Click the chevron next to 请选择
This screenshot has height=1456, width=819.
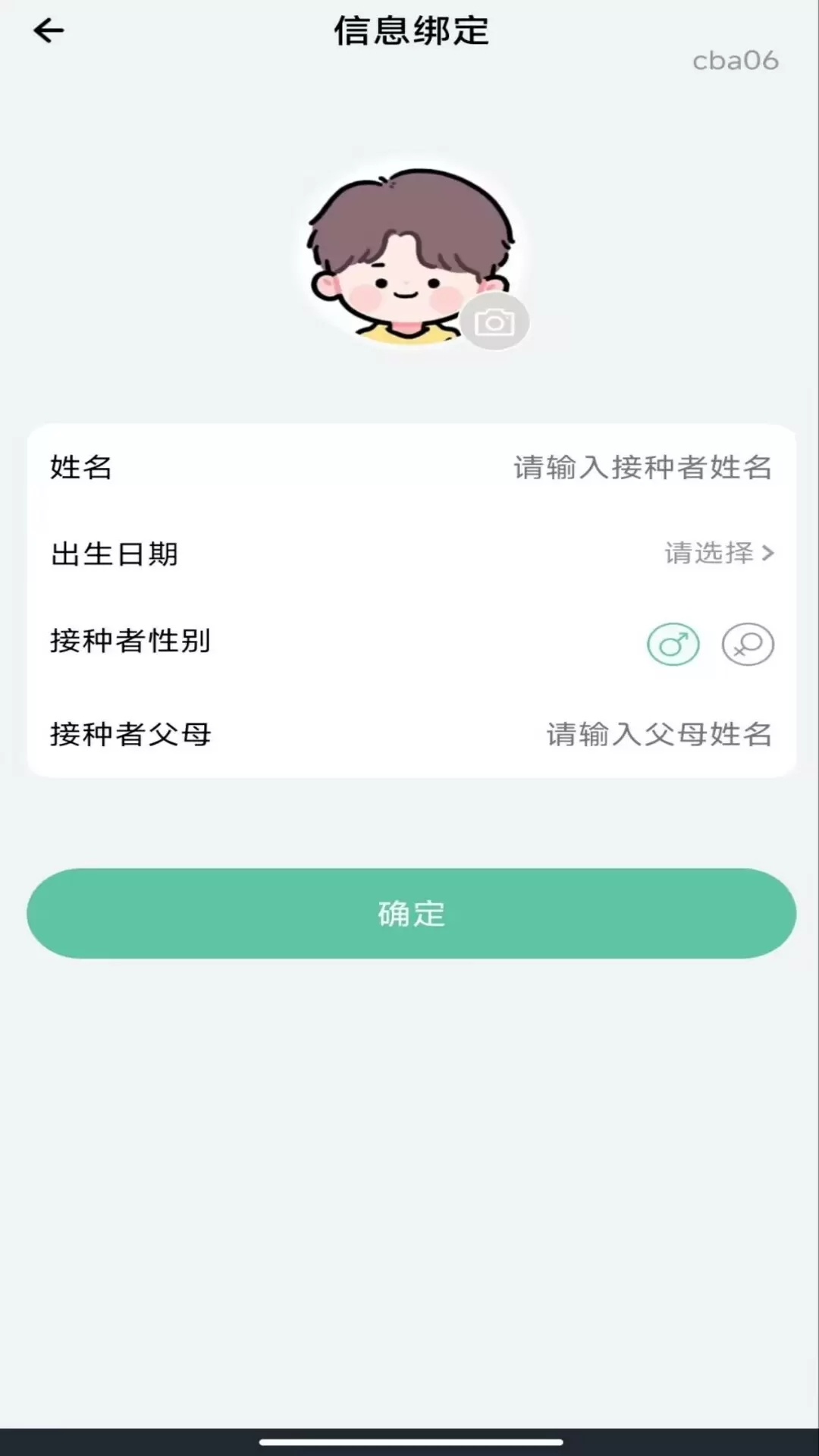coord(768,554)
